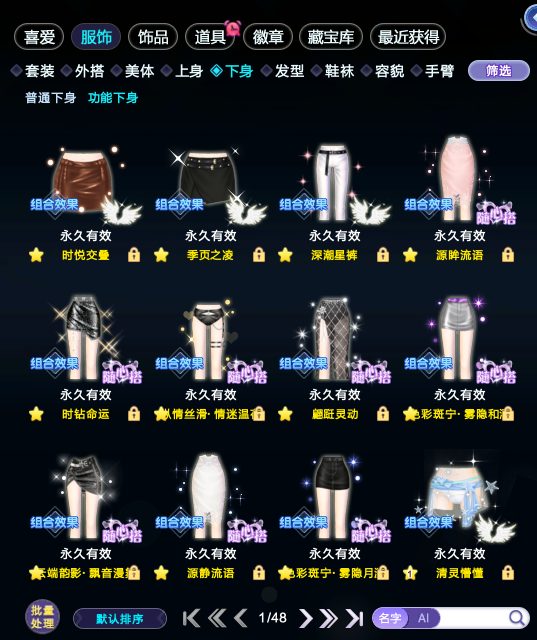Select the 鞋袜 category
The height and width of the screenshot is (640, 537).
[x=339, y=71]
